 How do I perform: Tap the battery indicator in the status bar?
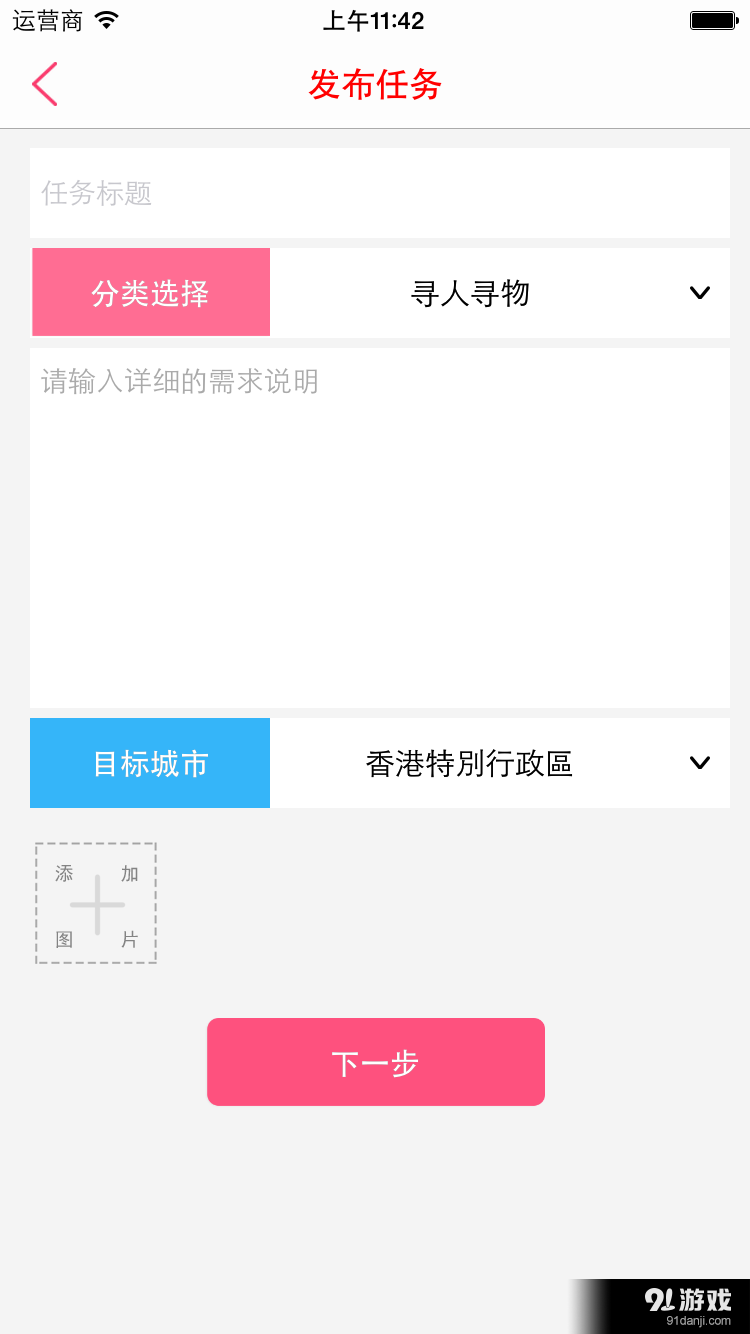click(x=712, y=18)
